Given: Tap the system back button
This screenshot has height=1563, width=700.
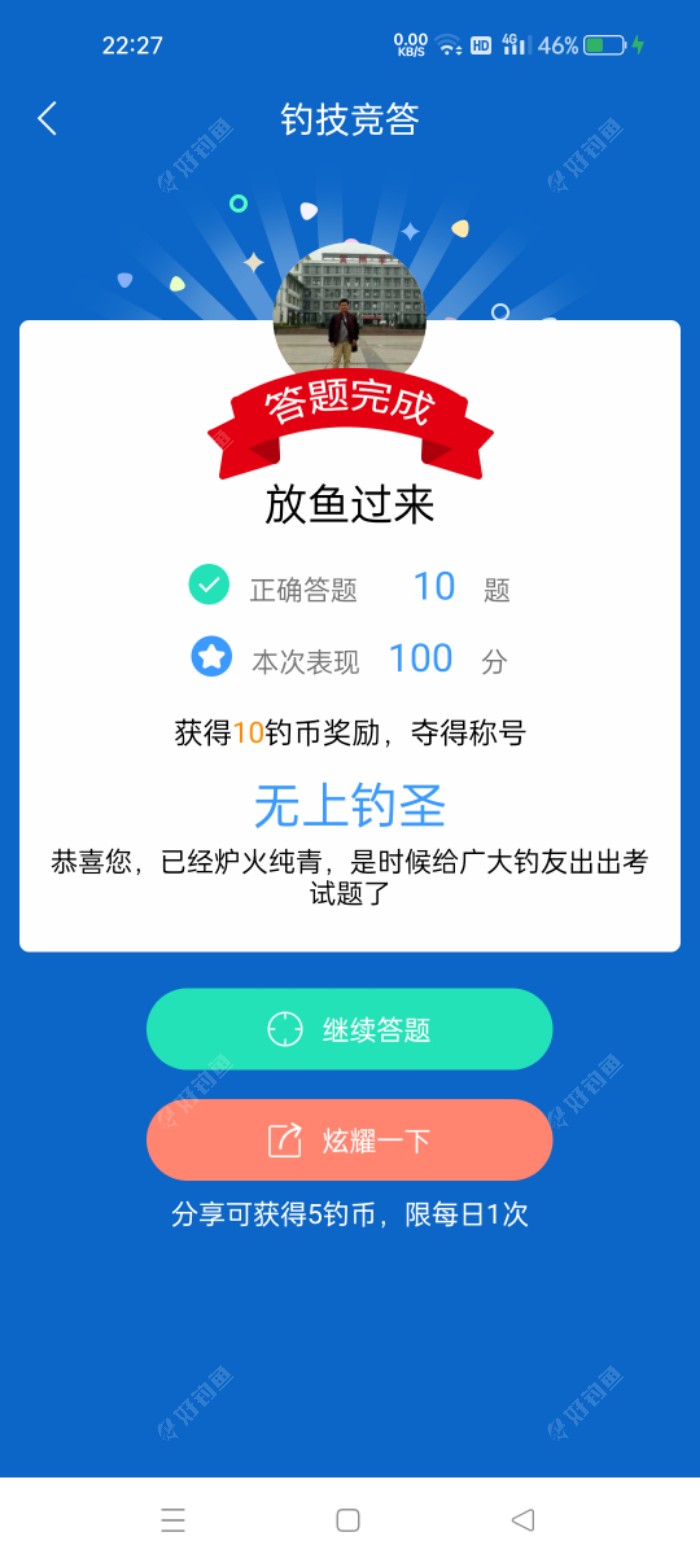Looking at the screenshot, I should click(522, 1520).
